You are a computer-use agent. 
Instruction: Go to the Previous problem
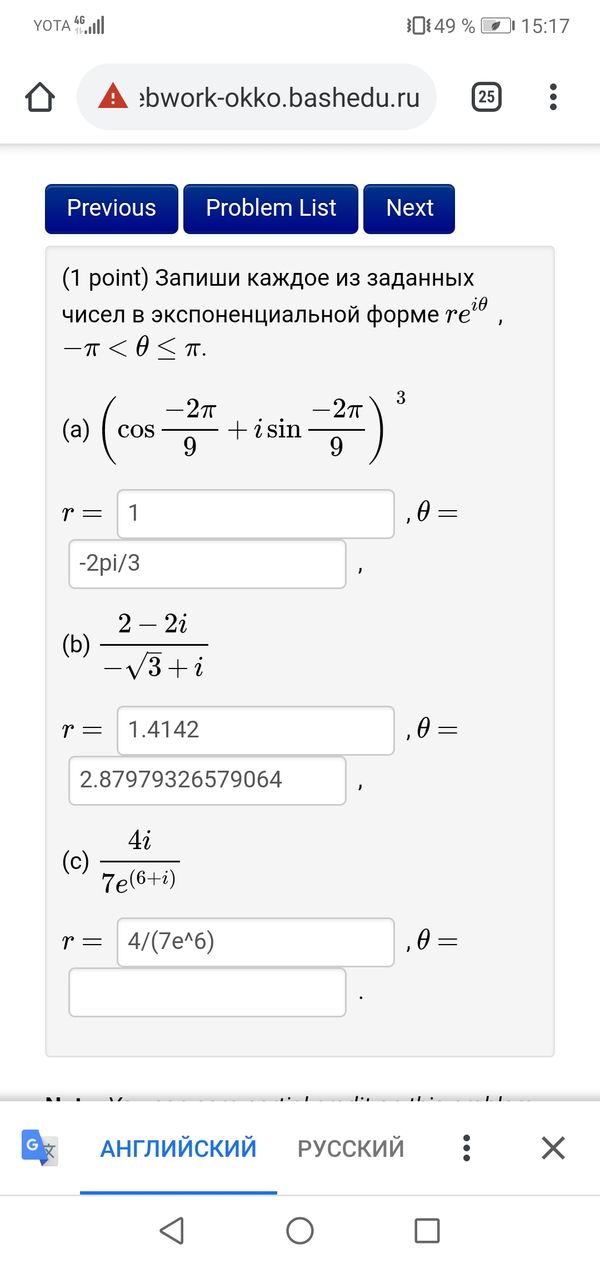[x=111, y=208]
